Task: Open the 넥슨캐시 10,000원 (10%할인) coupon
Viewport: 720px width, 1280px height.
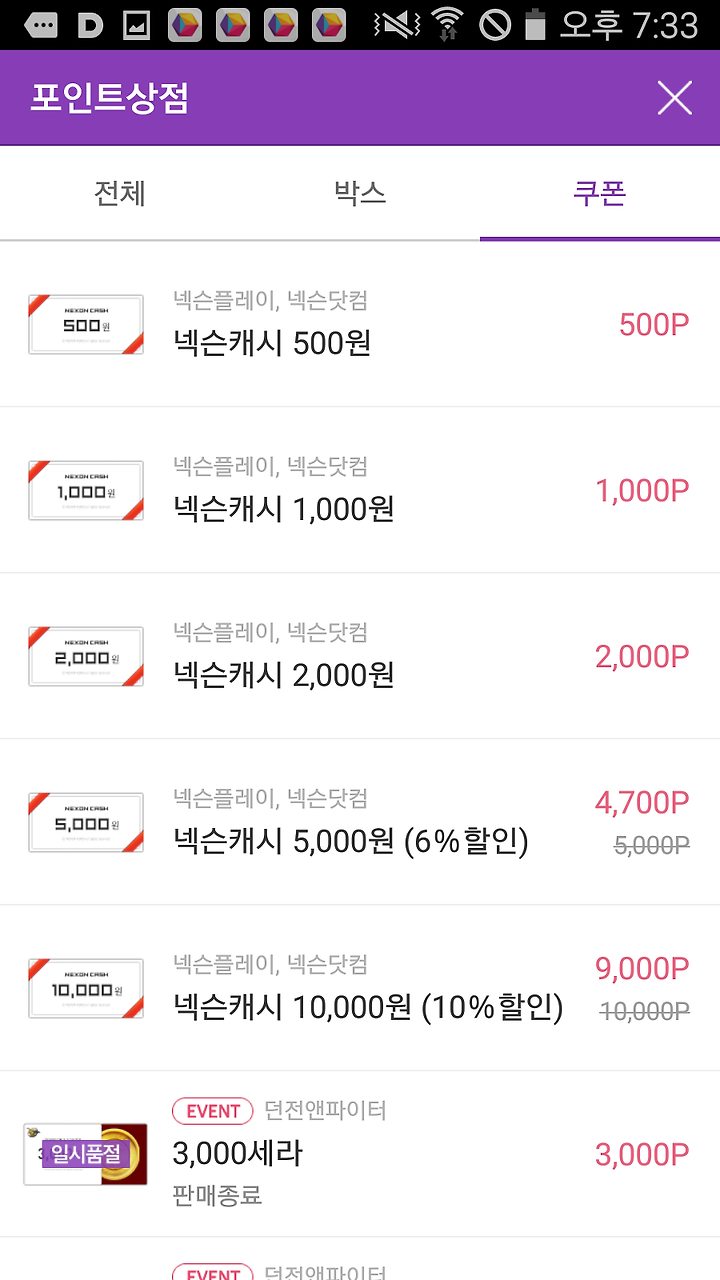Action: pos(360,988)
